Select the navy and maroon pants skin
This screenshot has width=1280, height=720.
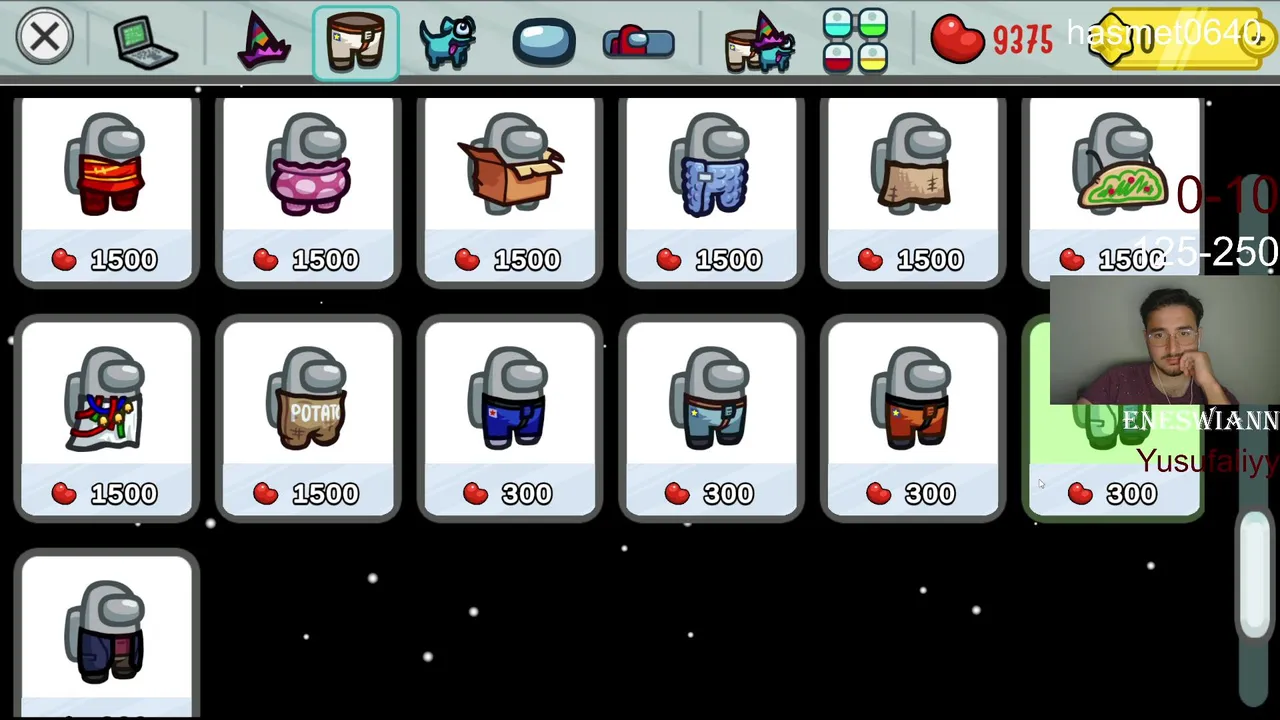pyautogui.click(x=107, y=635)
